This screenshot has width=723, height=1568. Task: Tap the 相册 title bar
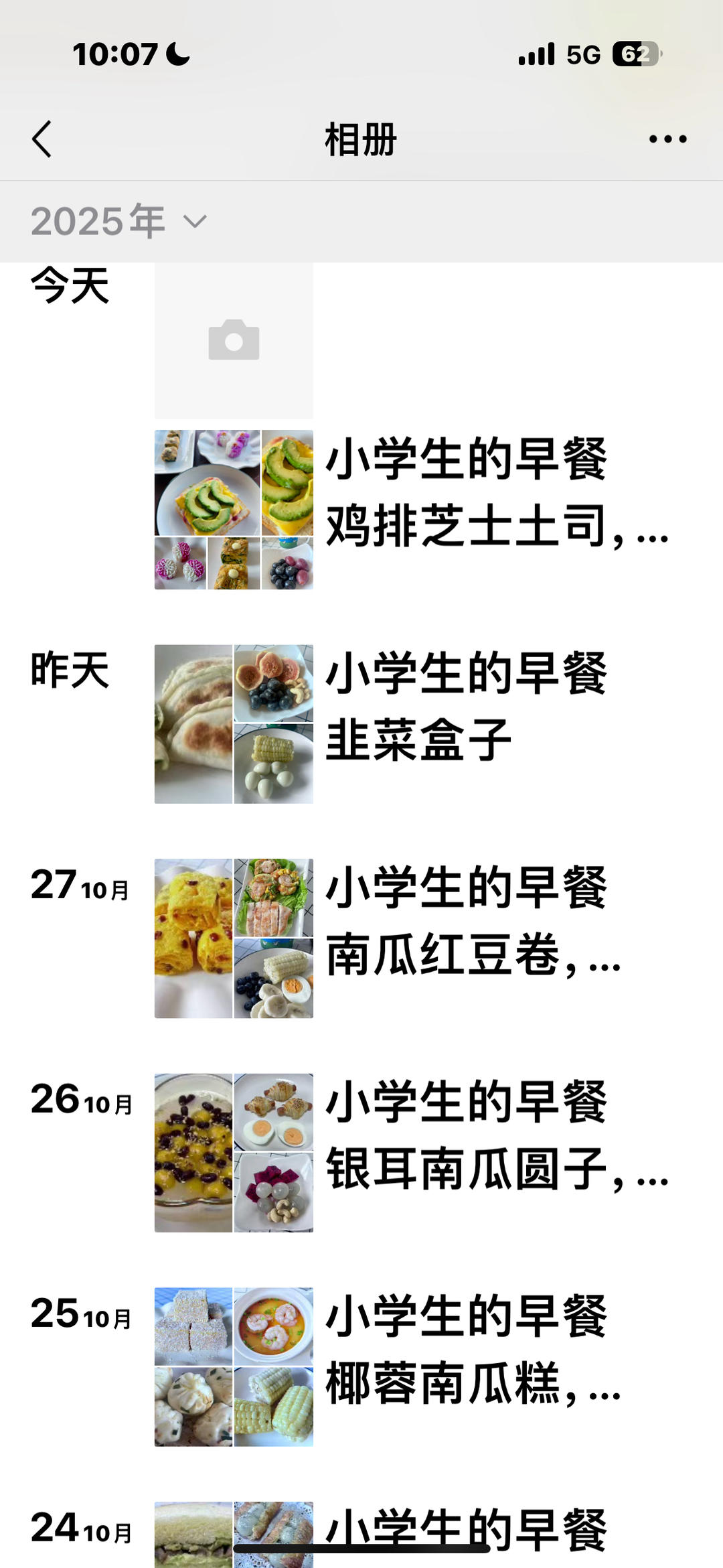tap(359, 139)
